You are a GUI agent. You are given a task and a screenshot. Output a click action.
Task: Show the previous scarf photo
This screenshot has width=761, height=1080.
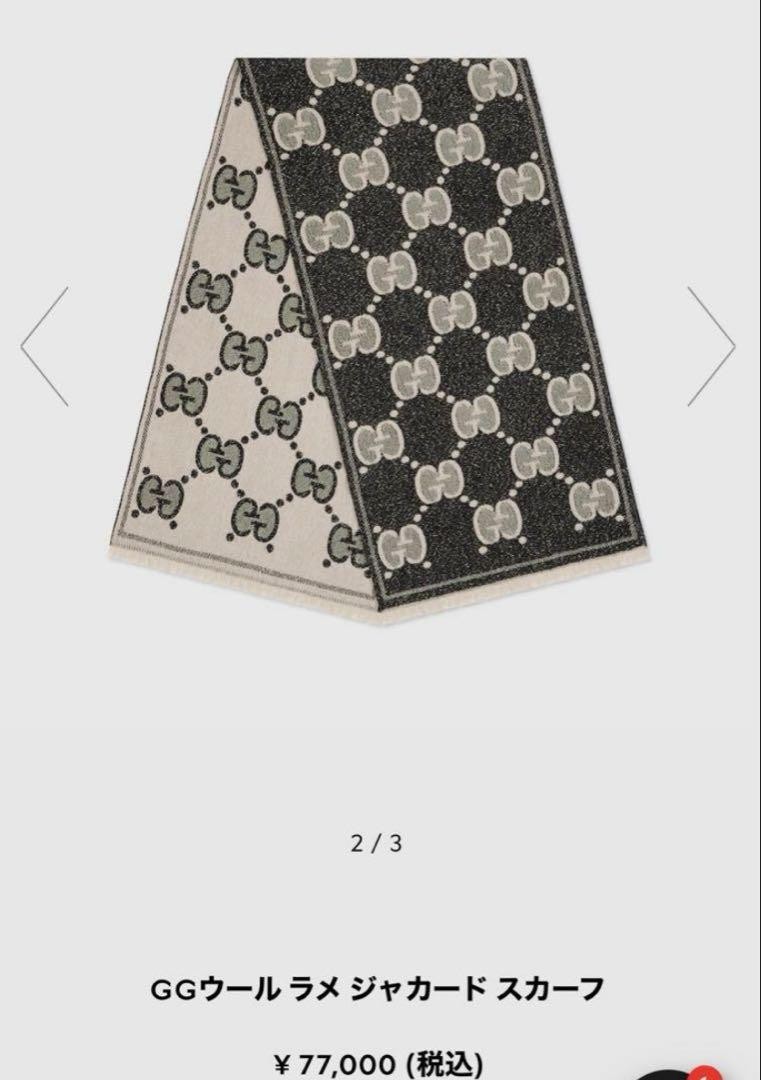[45, 346]
